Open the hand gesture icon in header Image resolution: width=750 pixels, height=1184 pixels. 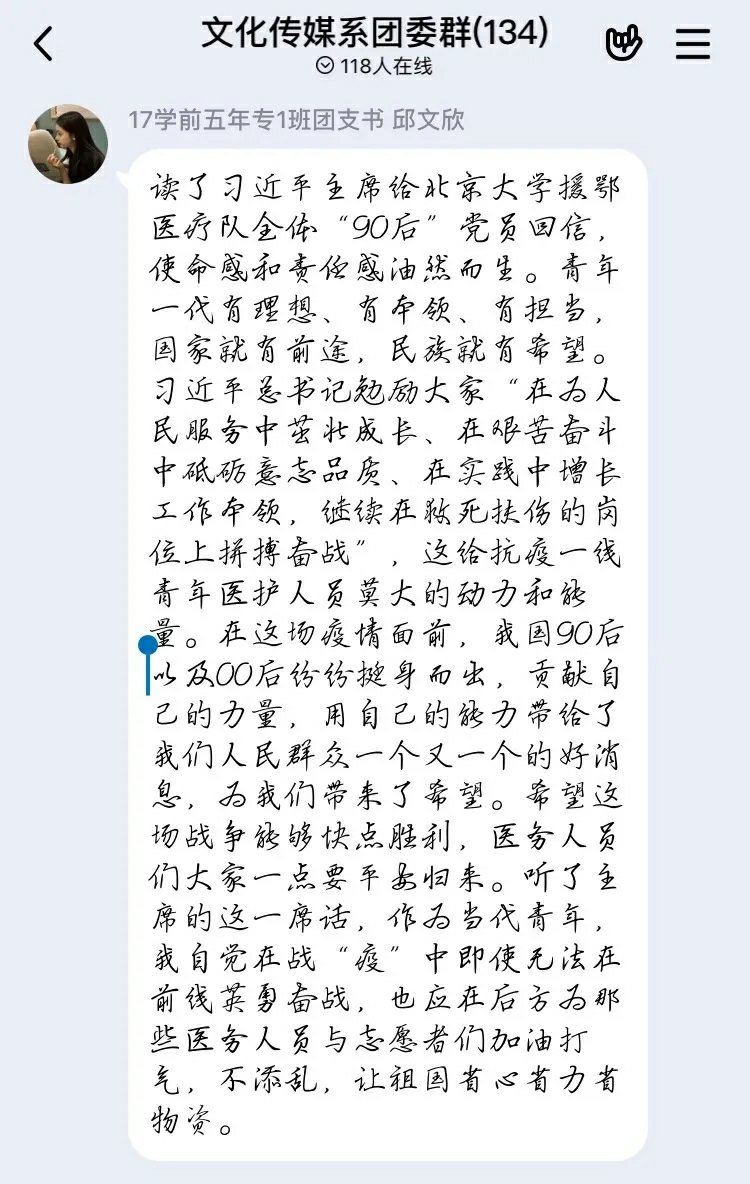click(623, 44)
